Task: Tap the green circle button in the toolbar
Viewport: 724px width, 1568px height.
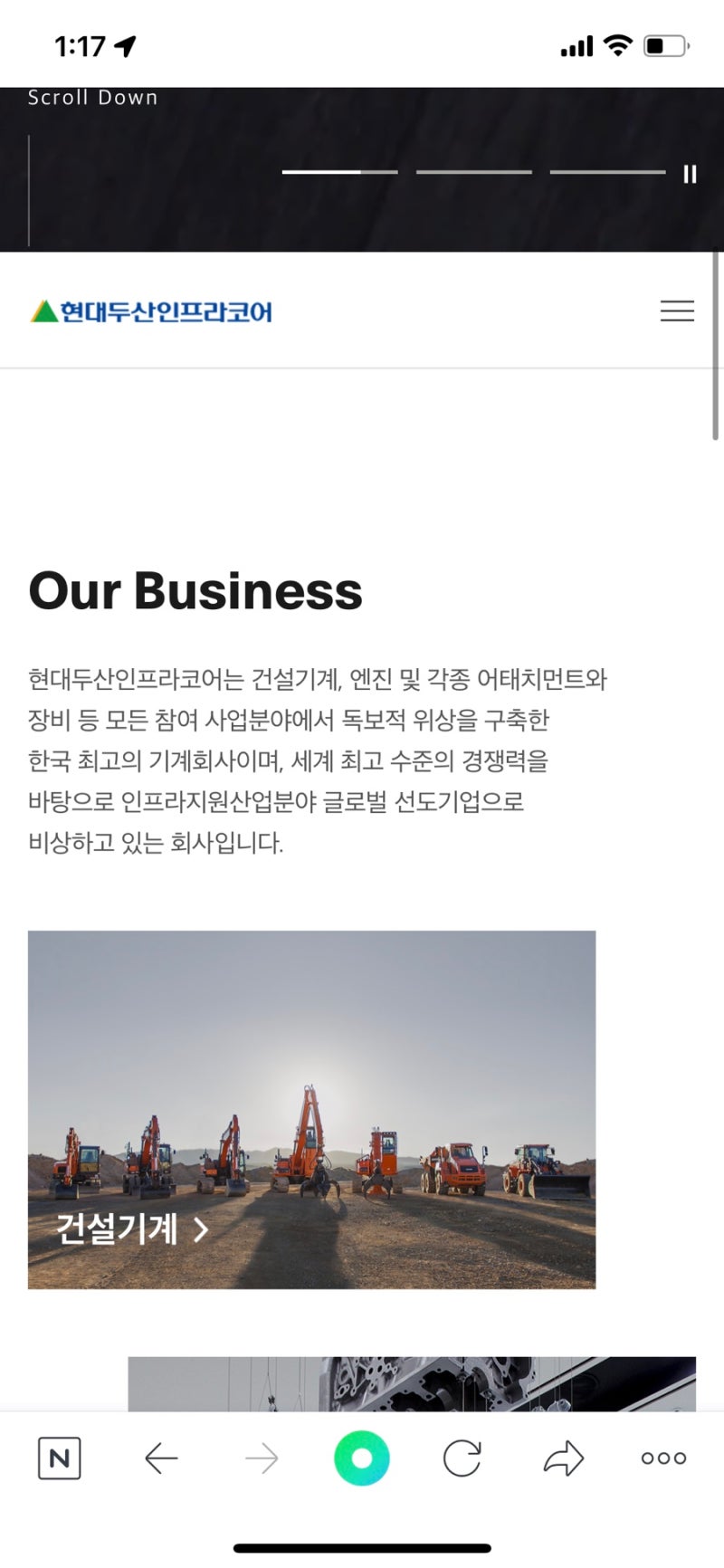Action: (x=362, y=1458)
